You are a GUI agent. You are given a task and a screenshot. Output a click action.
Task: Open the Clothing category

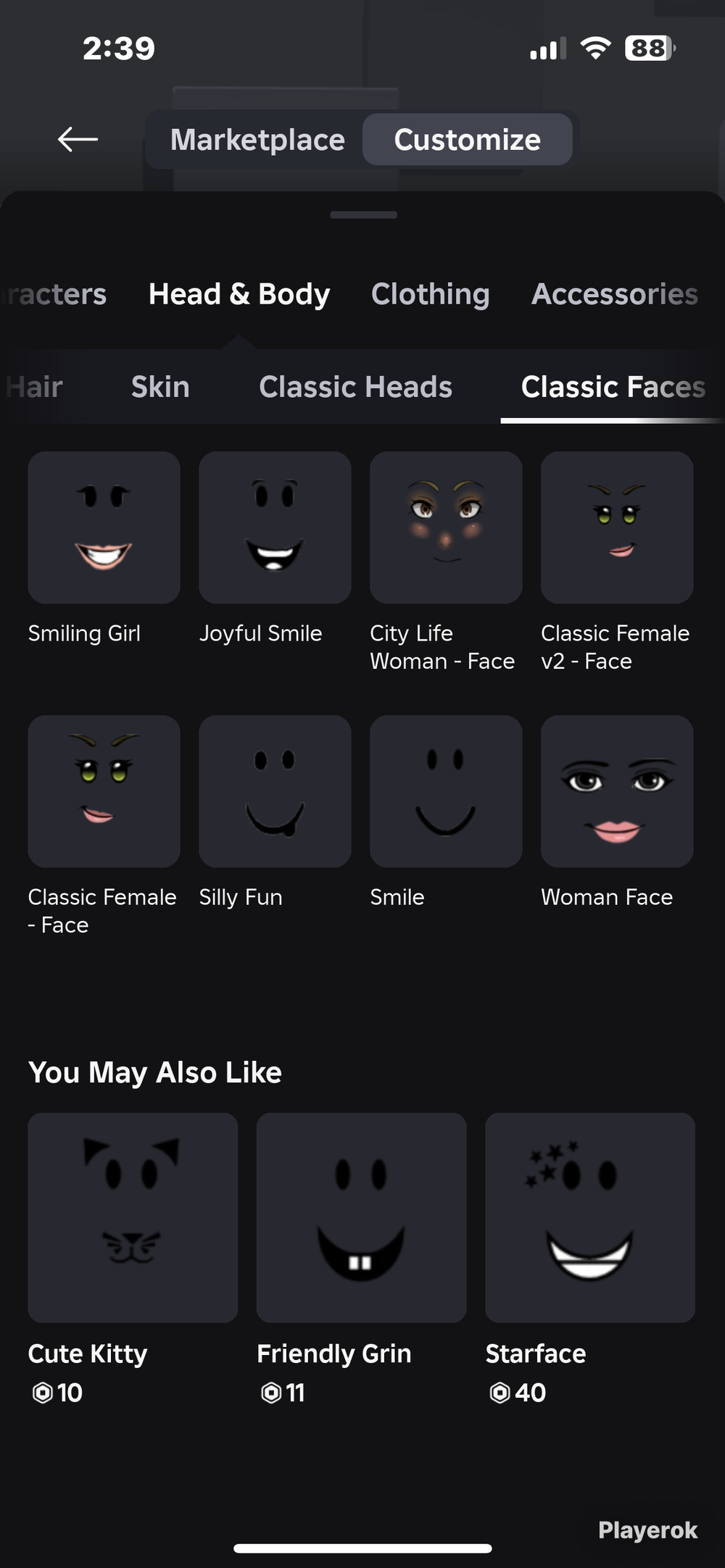(x=431, y=293)
